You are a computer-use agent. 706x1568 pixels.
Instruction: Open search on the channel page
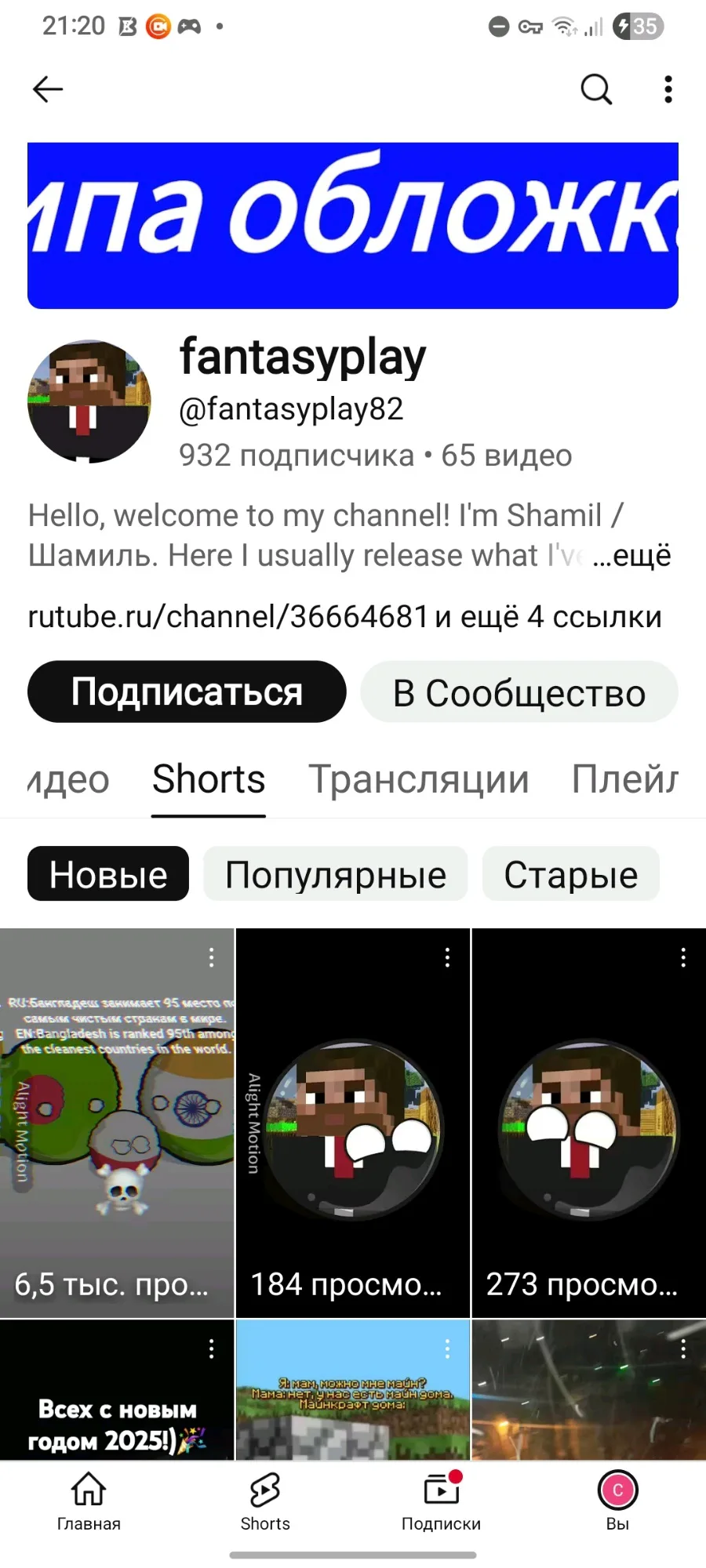(x=596, y=89)
